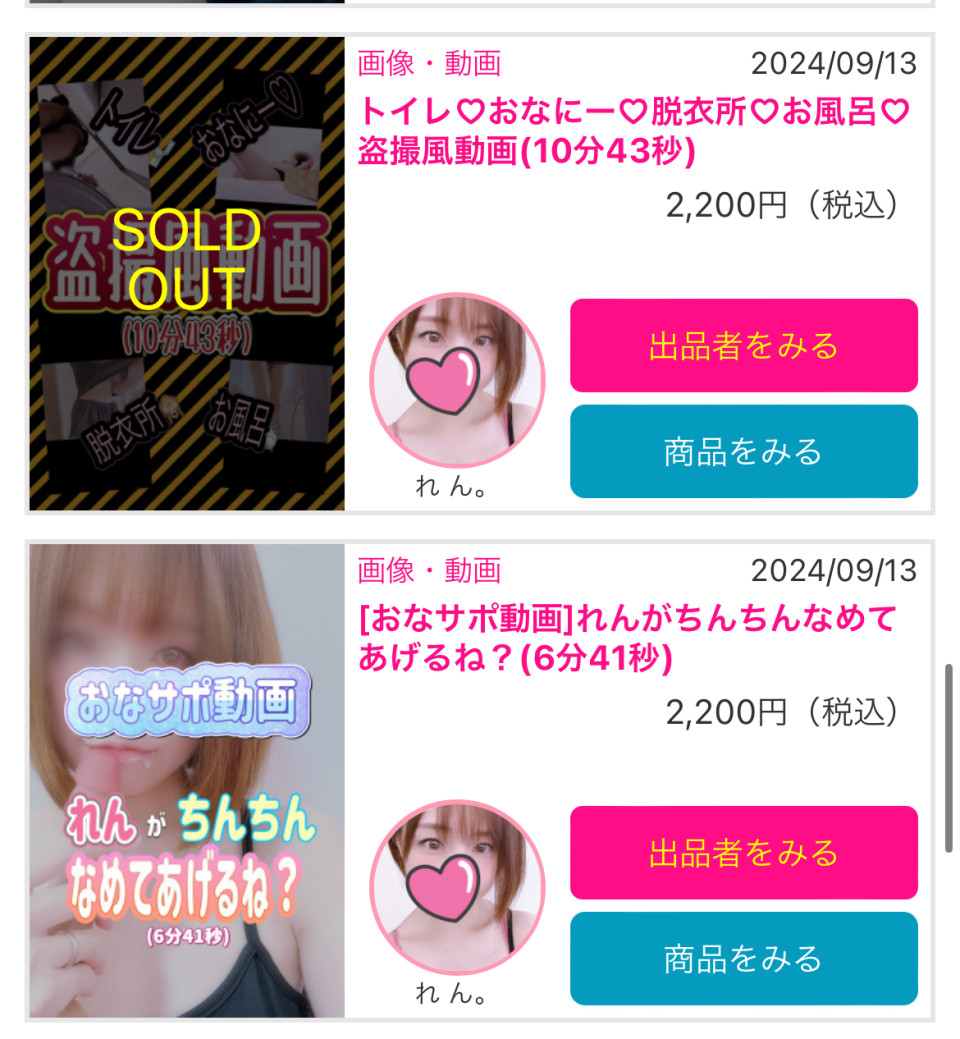Open the 6分41秒 listing title link
Viewport: 960px width, 1039px height.
coord(626,638)
